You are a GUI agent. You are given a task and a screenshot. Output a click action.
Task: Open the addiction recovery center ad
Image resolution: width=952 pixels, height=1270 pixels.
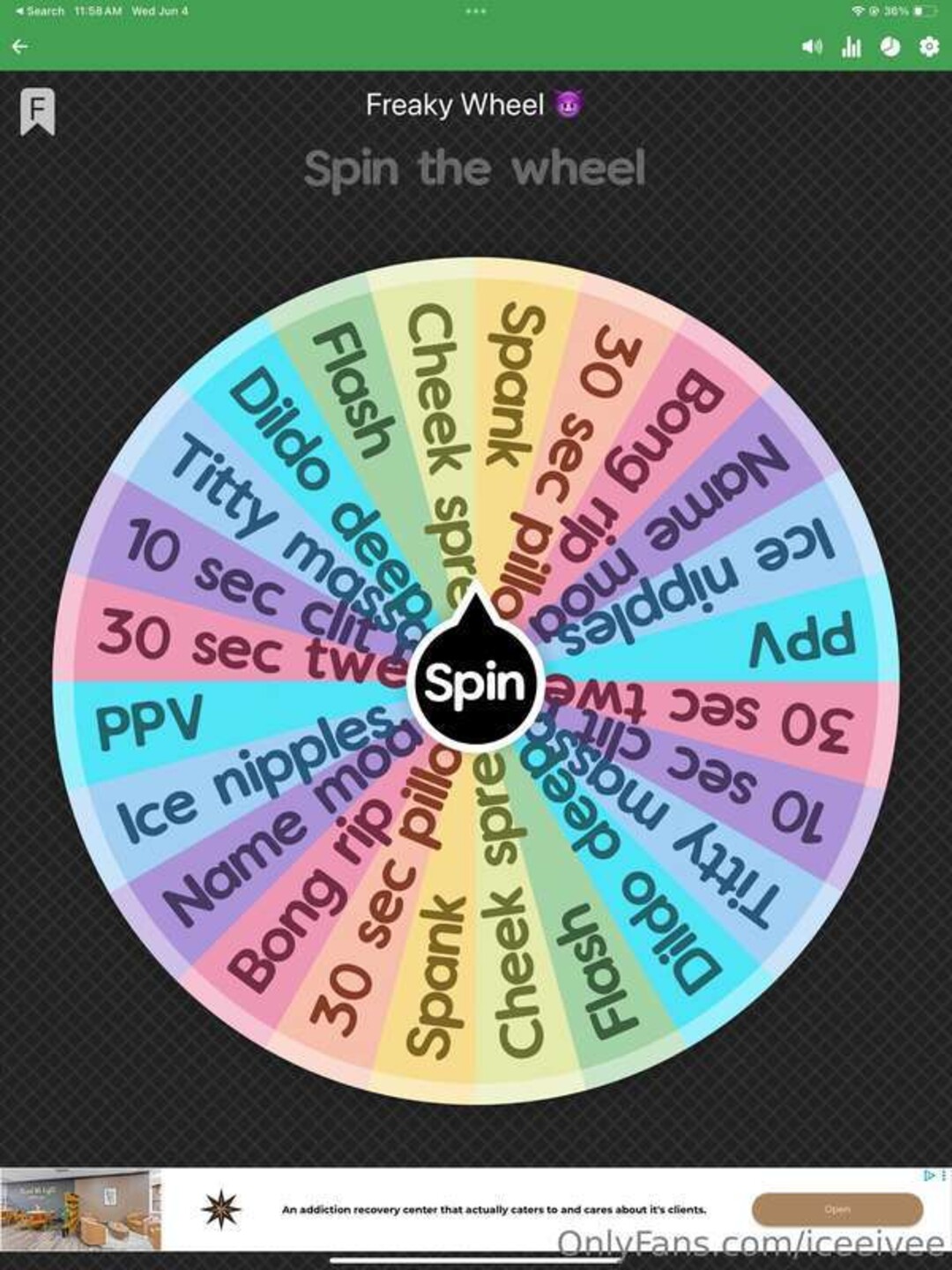(837, 1209)
